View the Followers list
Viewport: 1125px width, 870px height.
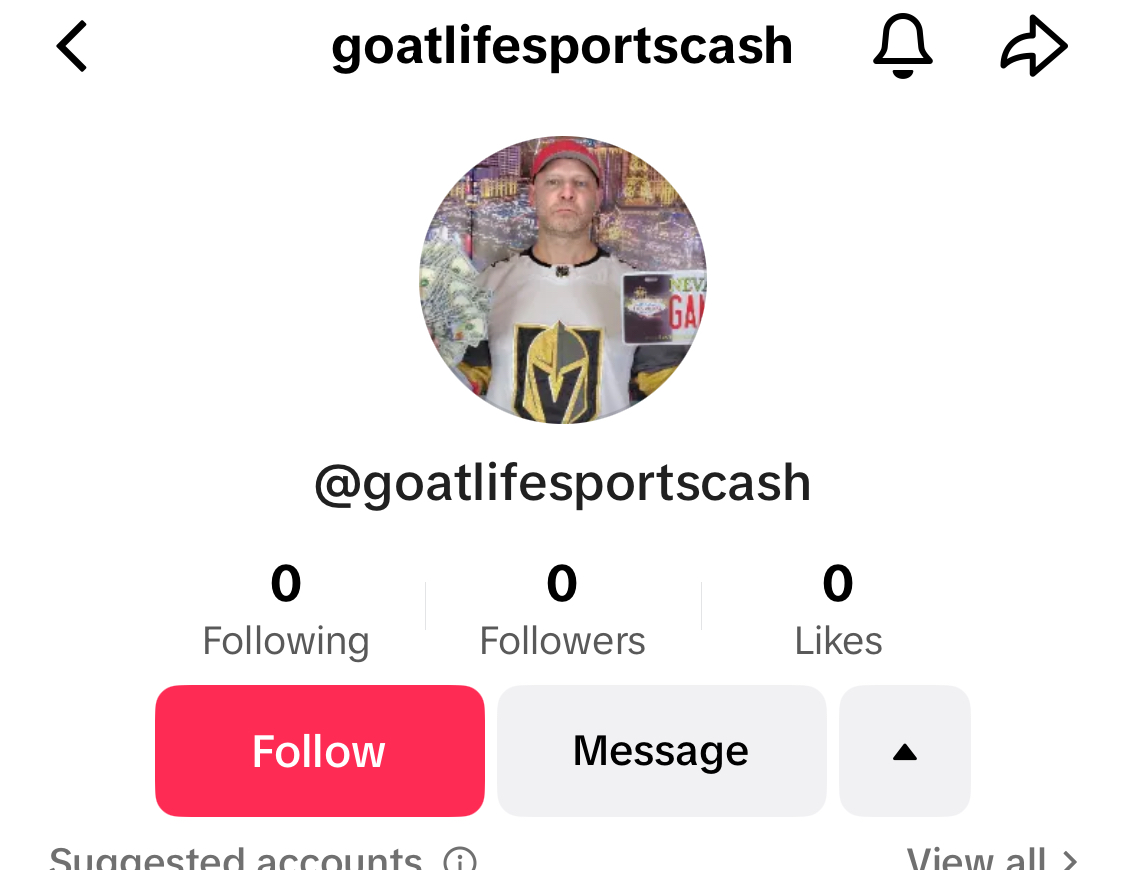(562, 610)
